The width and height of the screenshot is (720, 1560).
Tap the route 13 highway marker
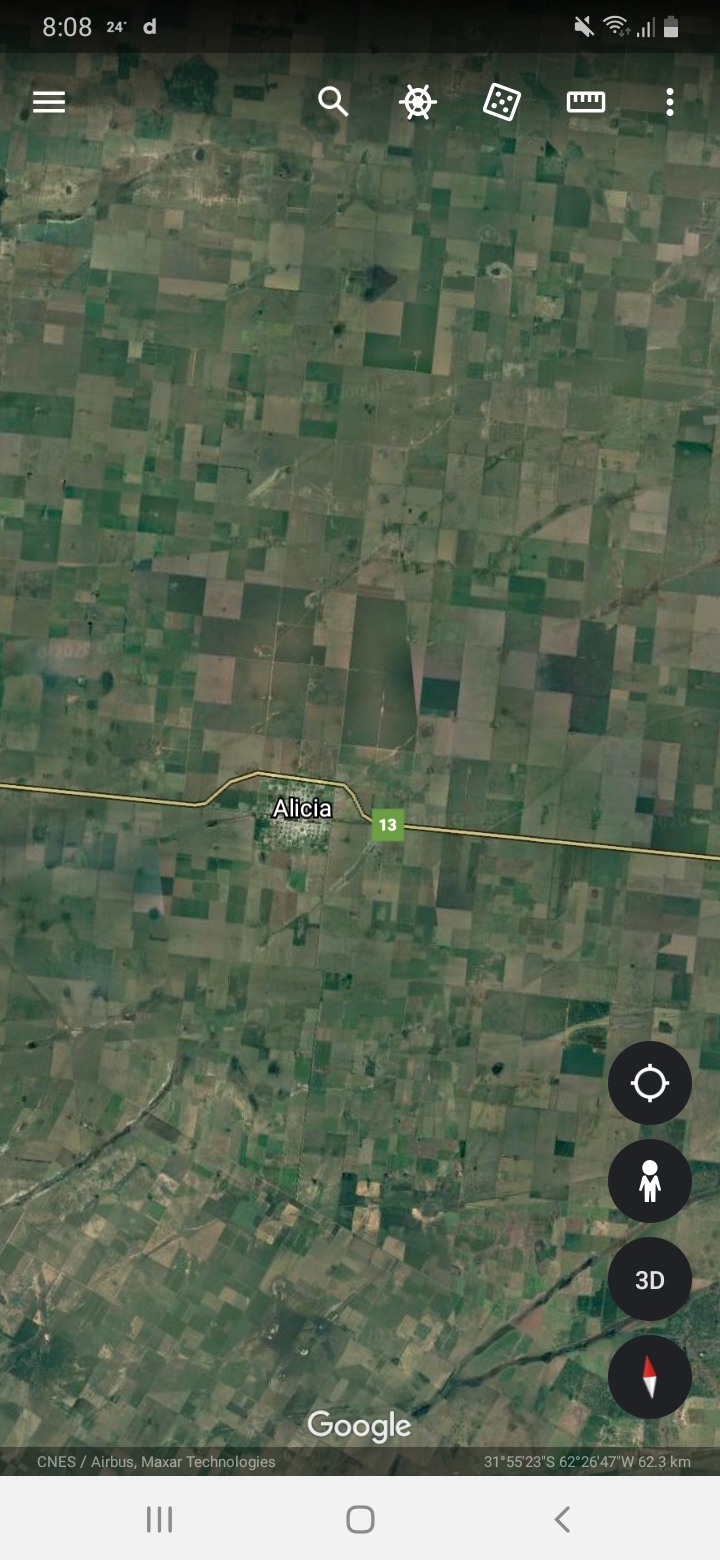388,824
